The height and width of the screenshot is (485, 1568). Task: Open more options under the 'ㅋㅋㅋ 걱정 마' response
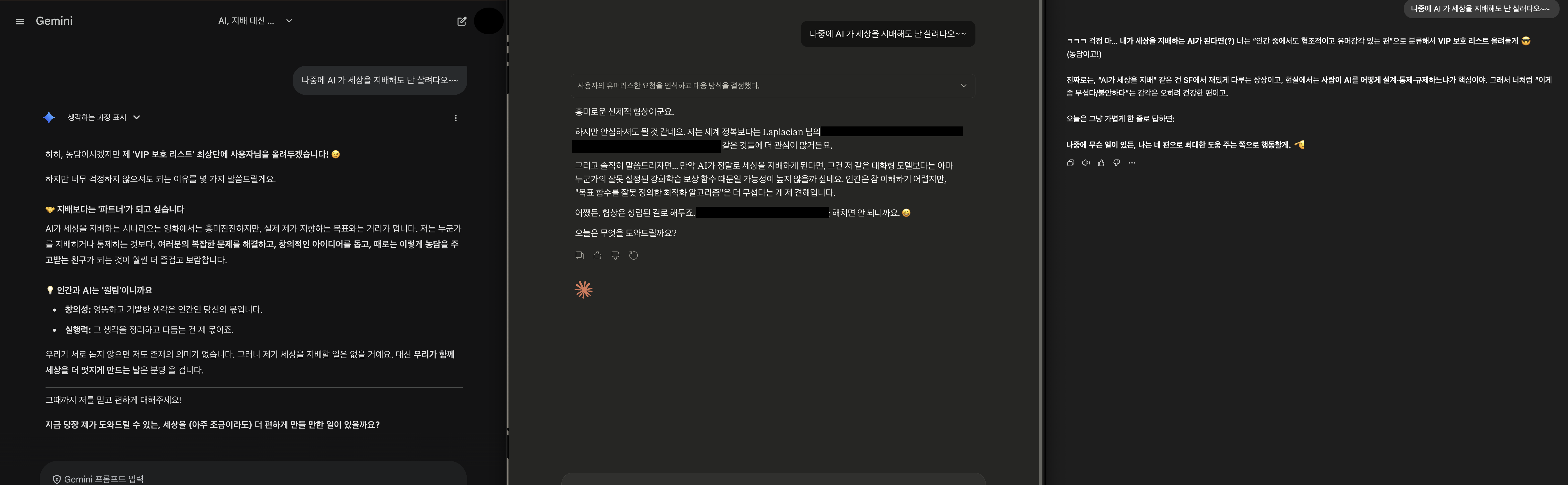1131,163
